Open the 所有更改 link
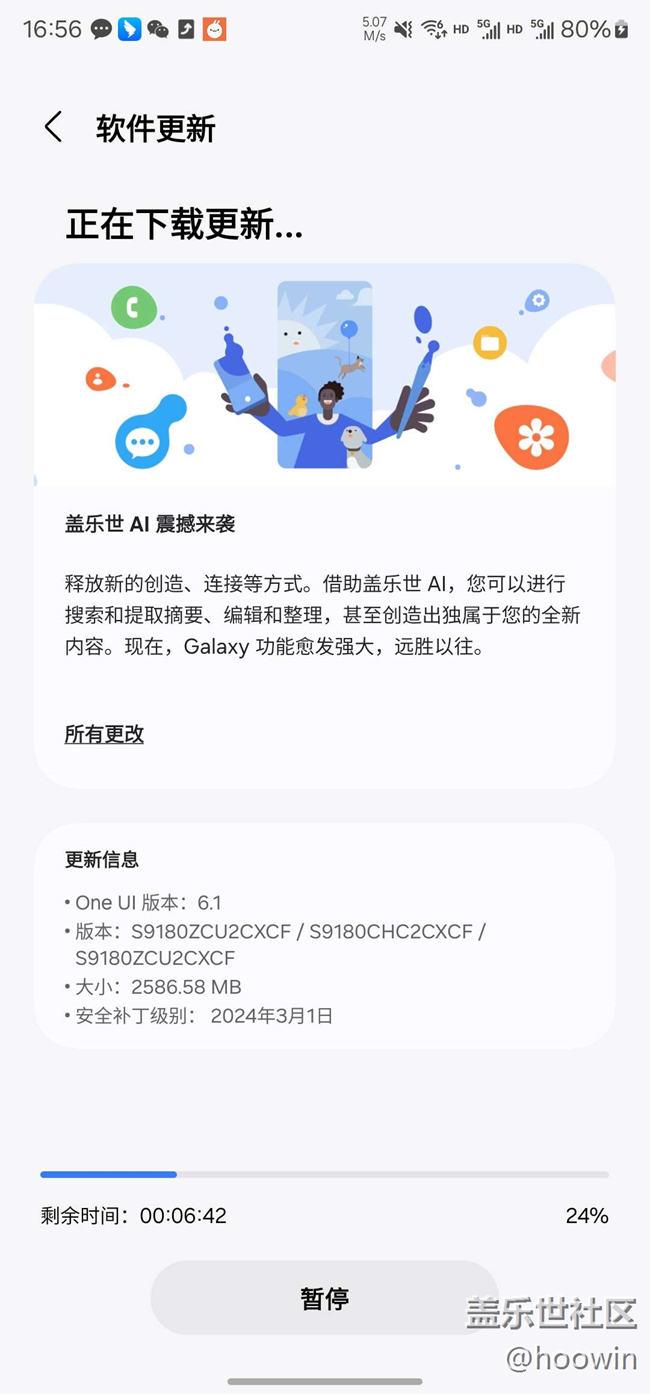The height and width of the screenshot is (1394, 650). (104, 734)
